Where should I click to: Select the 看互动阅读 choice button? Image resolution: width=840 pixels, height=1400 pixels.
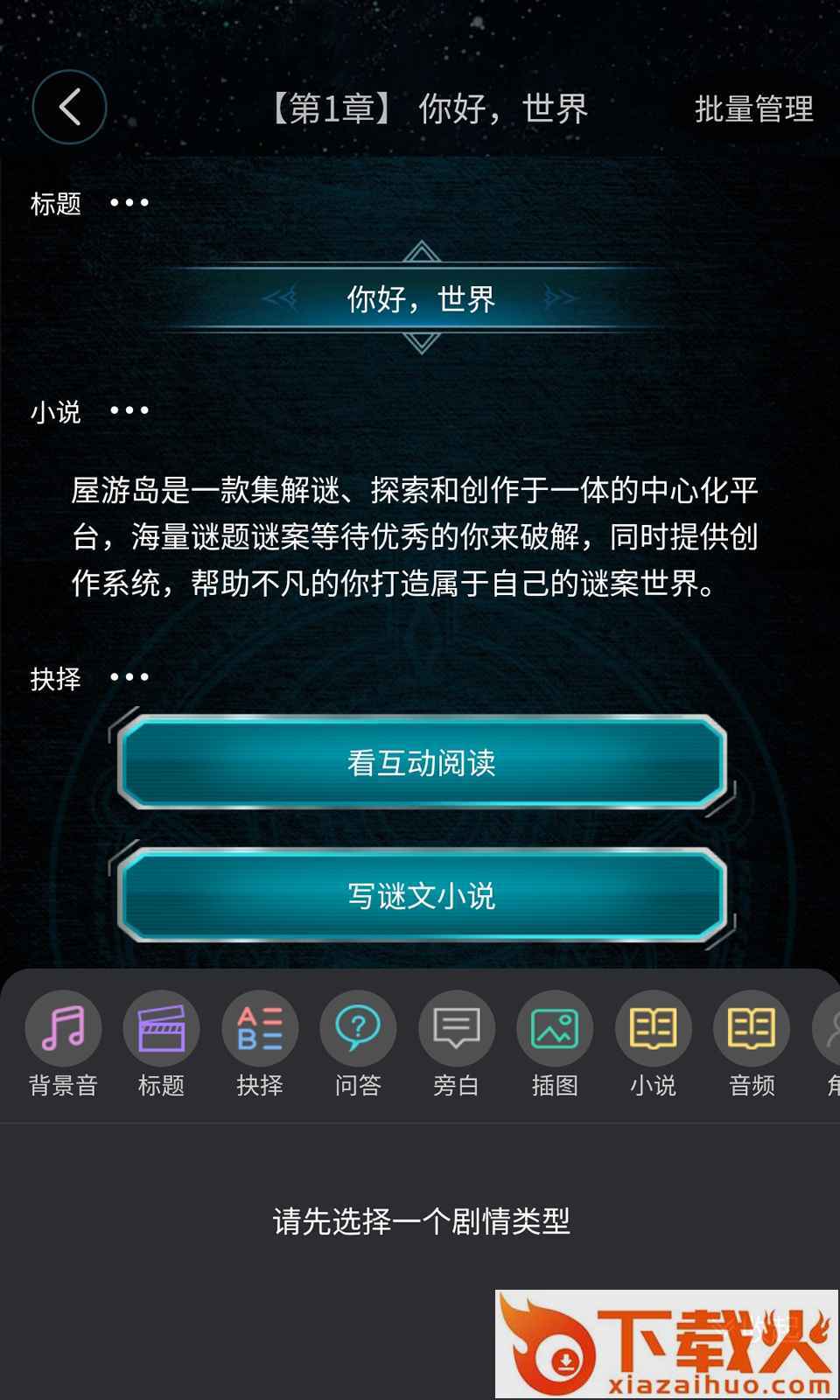421,763
